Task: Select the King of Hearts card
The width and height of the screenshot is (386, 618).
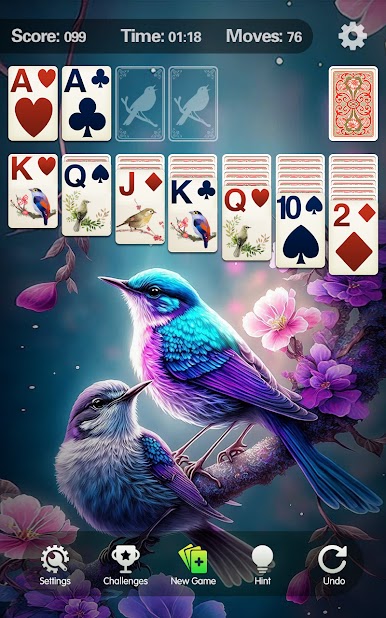Action: (x=33, y=191)
